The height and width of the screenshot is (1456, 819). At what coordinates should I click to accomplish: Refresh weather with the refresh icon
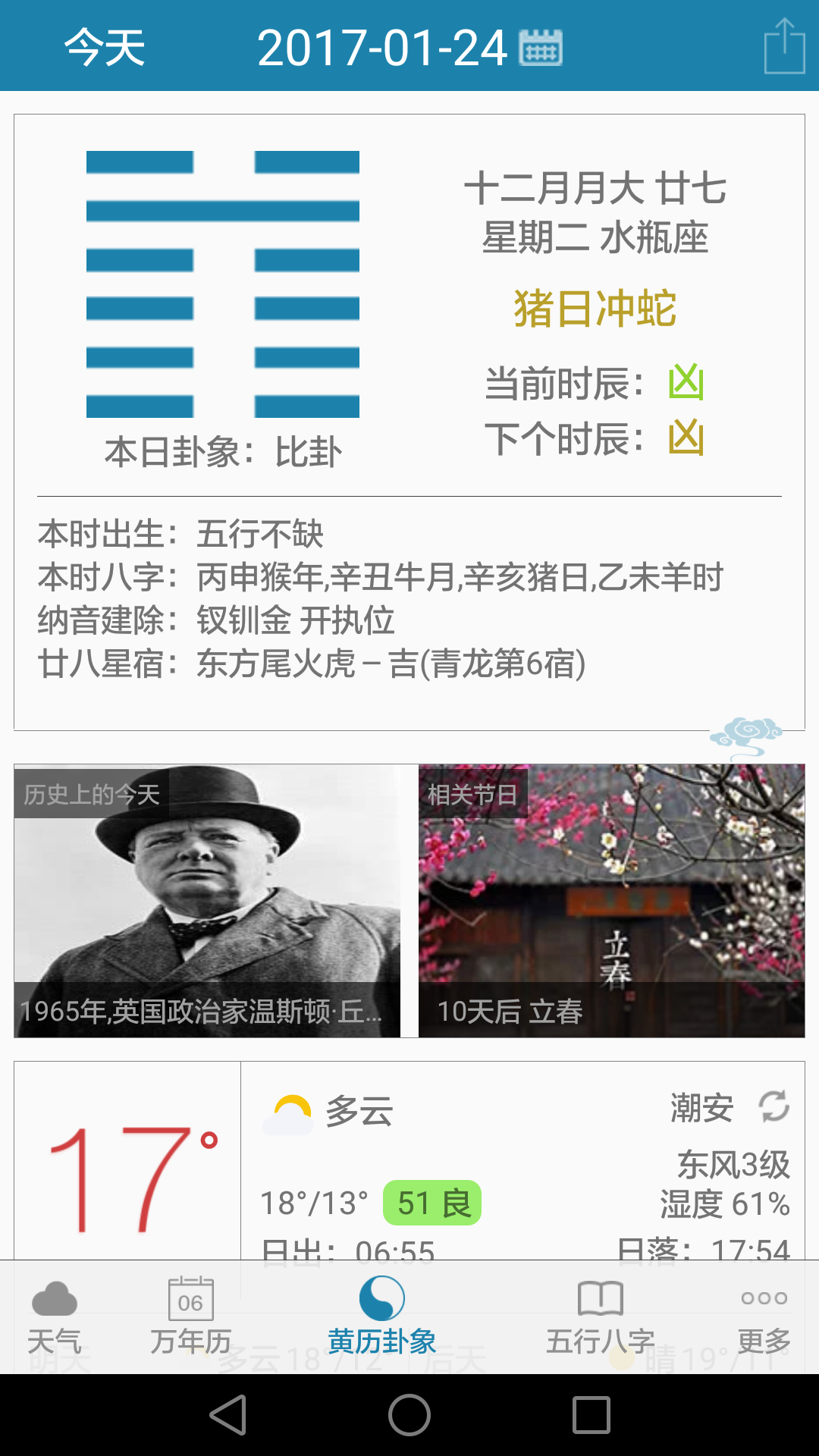(775, 1105)
